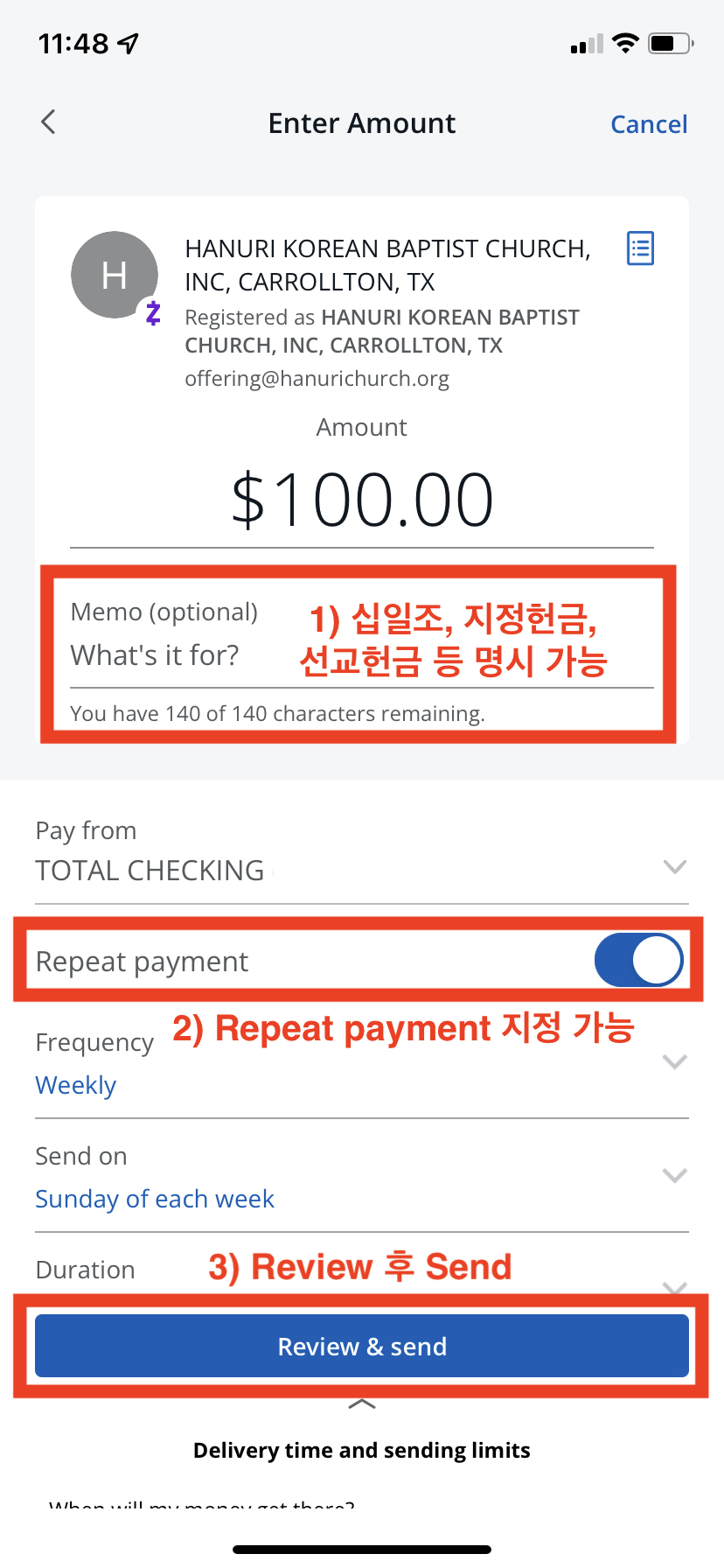Tap Review & send
Viewport: 724px width, 1568px height.
pyautogui.click(x=362, y=1347)
